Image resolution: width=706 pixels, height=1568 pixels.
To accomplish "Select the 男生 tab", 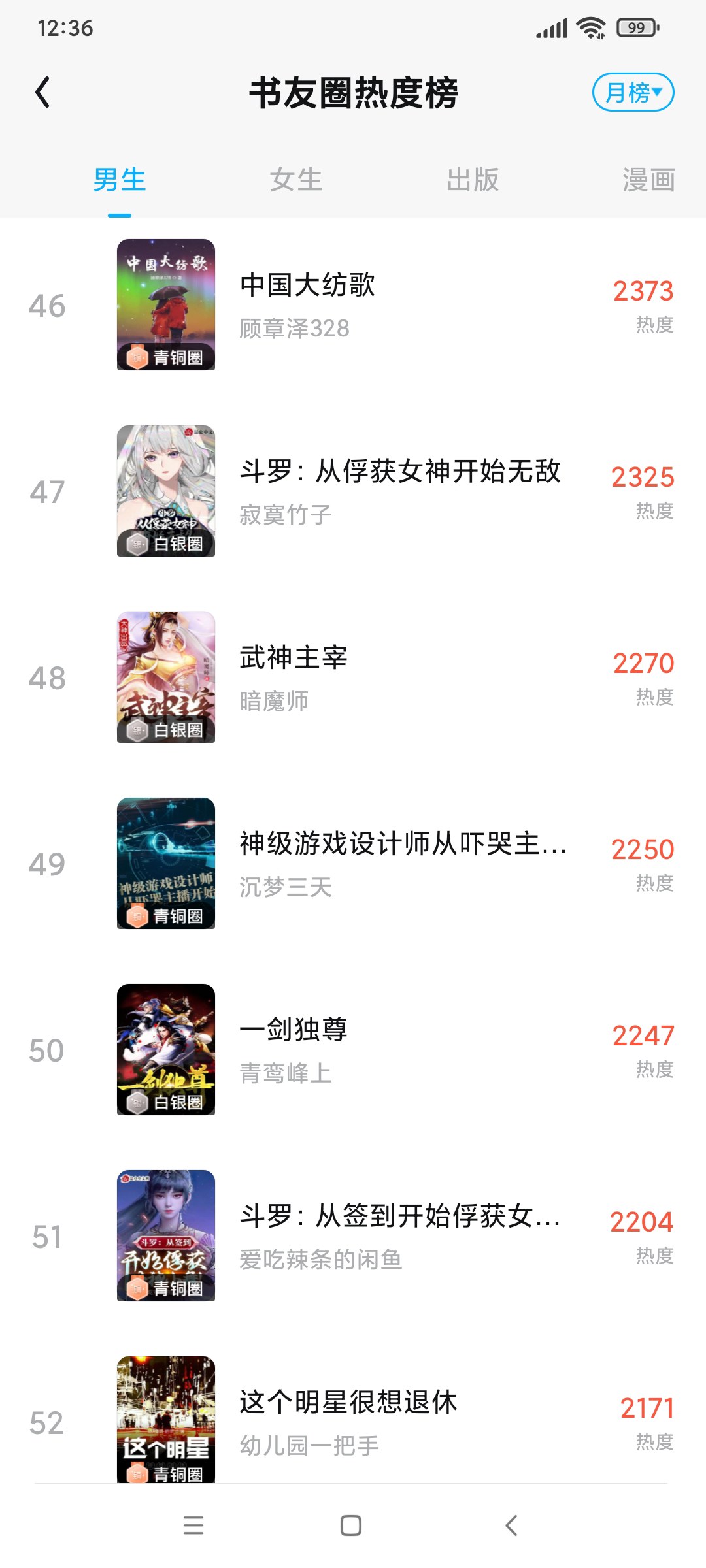I will coord(120,180).
